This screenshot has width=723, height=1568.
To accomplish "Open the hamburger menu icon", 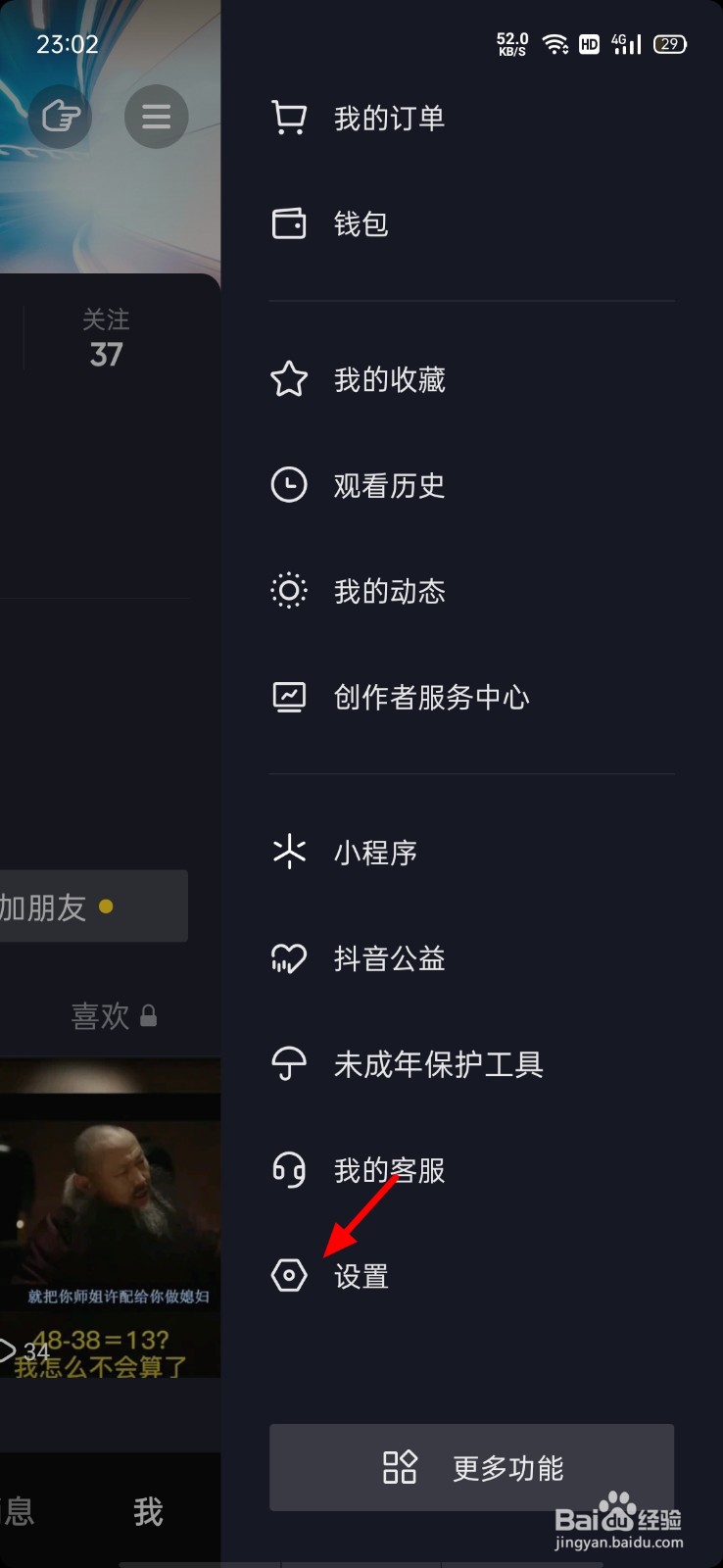I will pos(156,116).
